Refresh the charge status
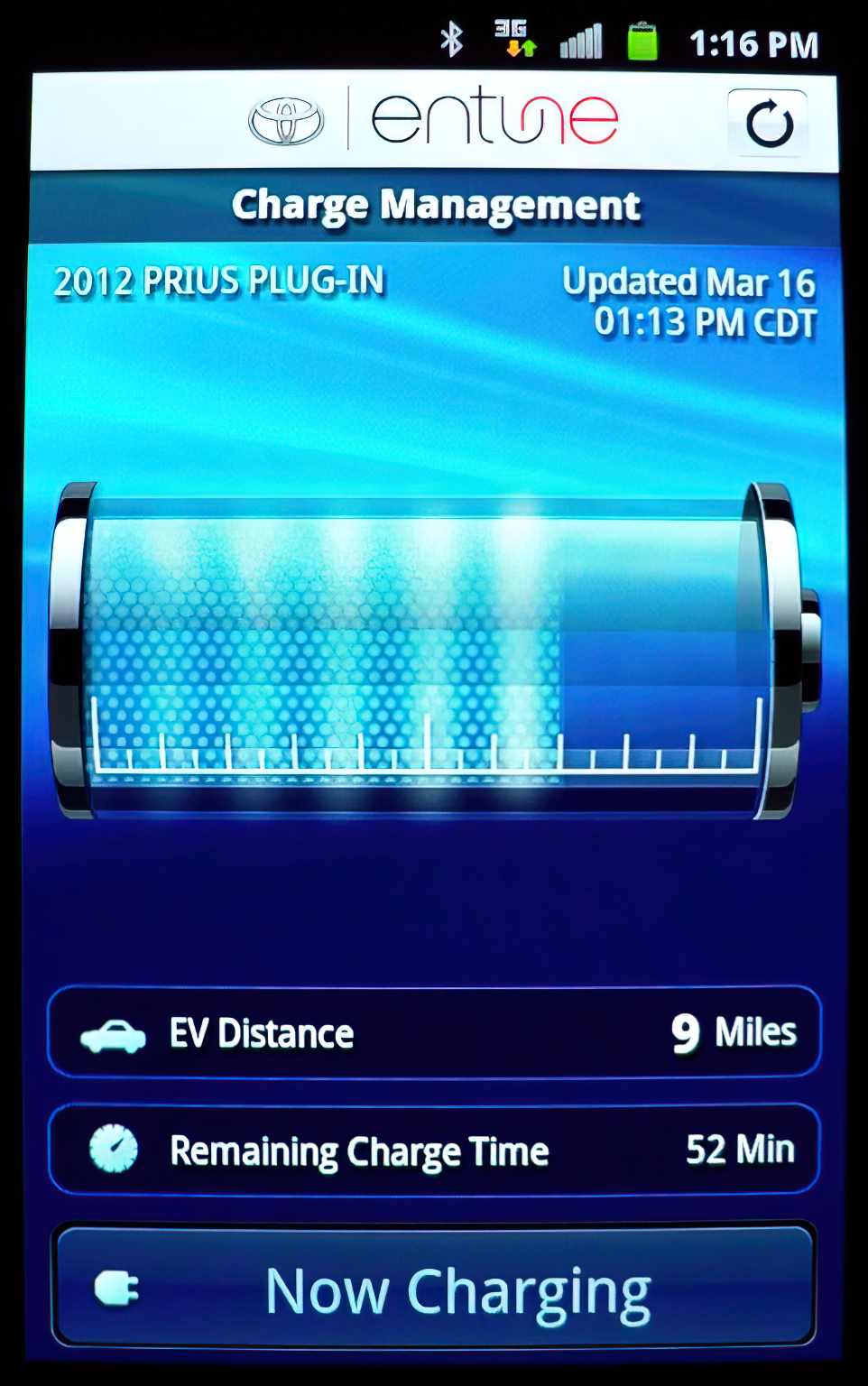 (x=768, y=124)
